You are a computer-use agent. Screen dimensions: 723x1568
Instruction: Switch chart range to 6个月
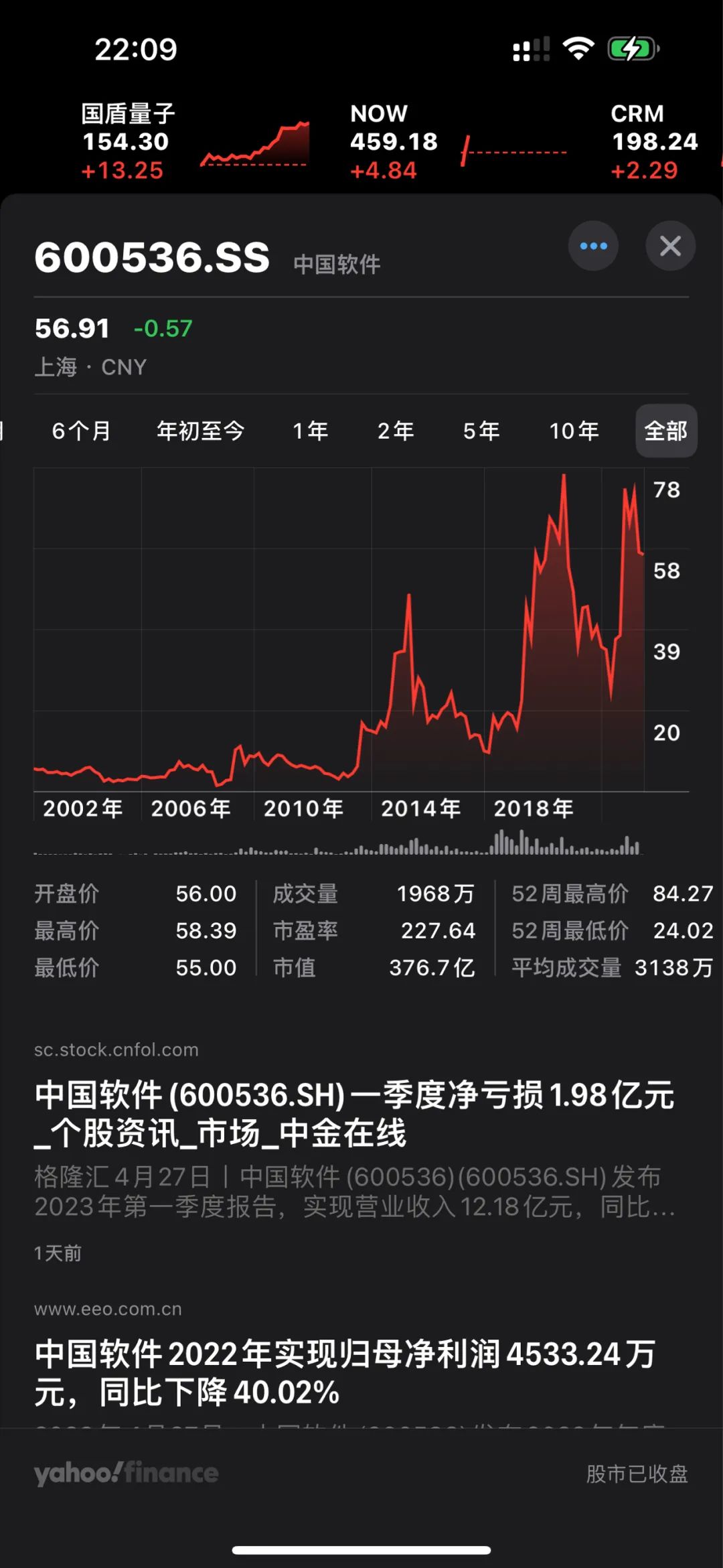coord(81,431)
